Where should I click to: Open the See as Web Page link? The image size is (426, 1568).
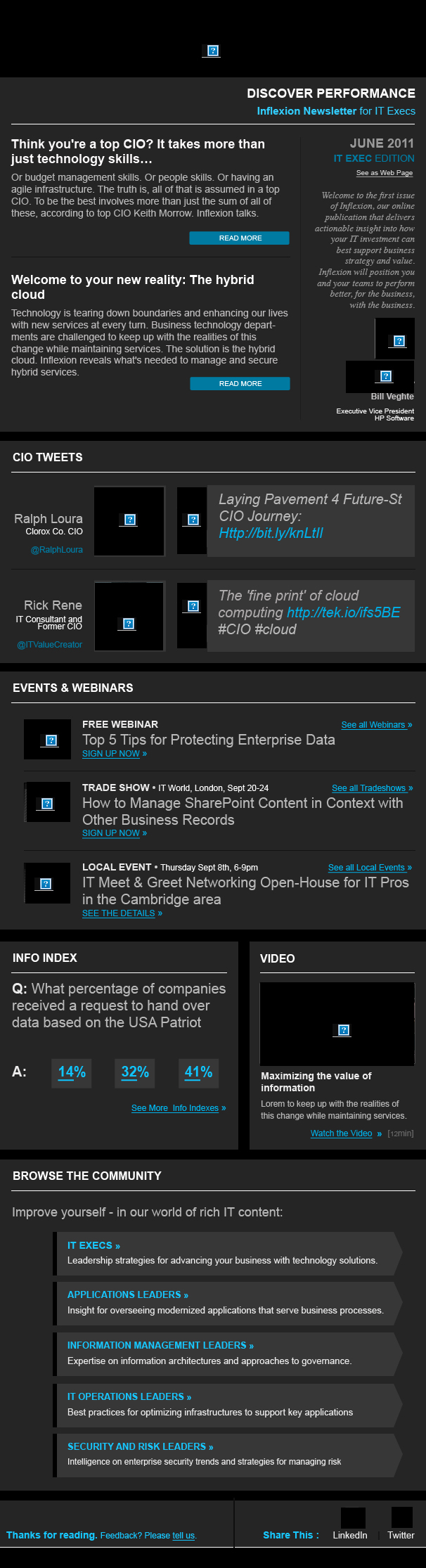tap(384, 173)
